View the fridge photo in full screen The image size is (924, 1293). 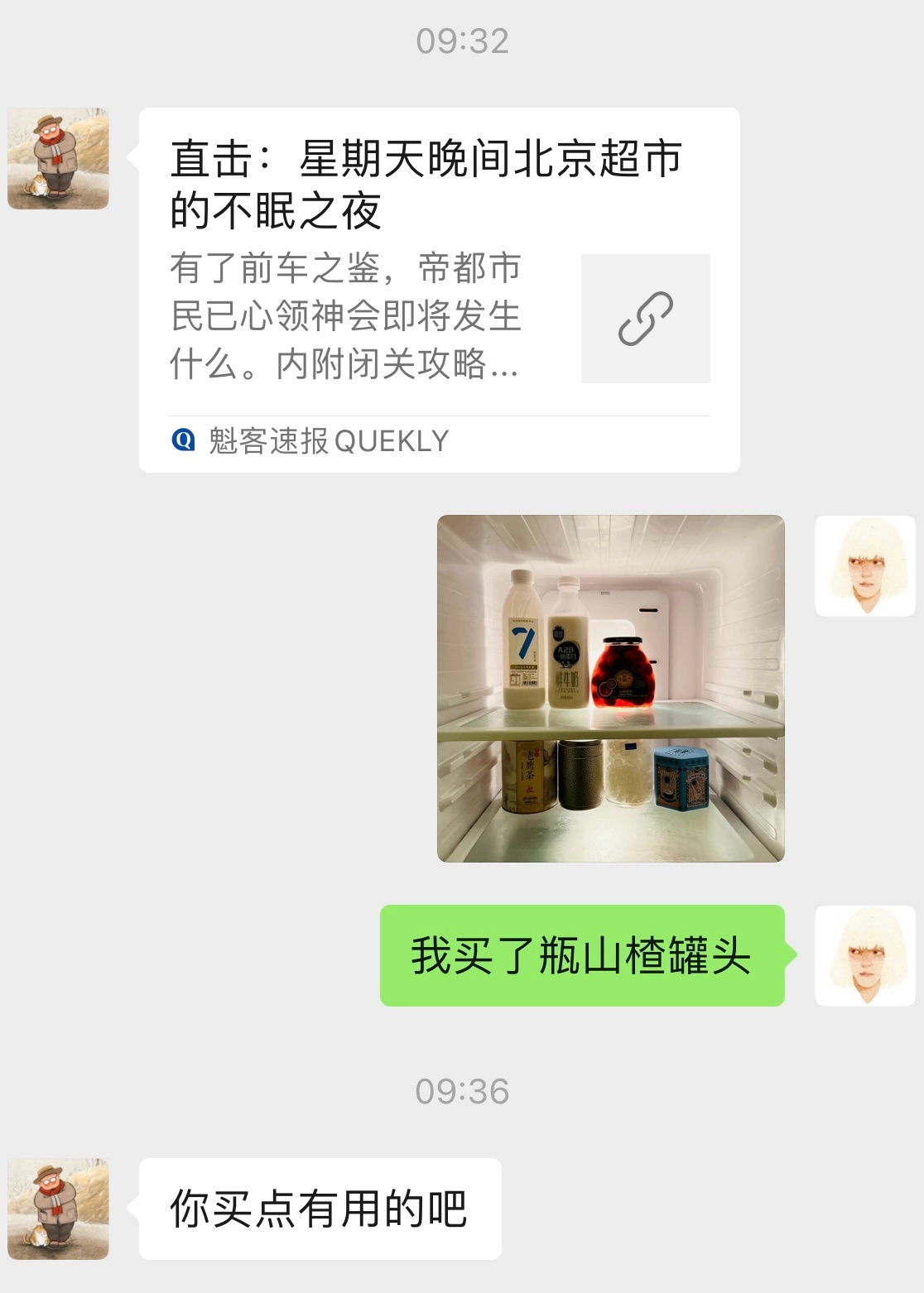pos(610,688)
